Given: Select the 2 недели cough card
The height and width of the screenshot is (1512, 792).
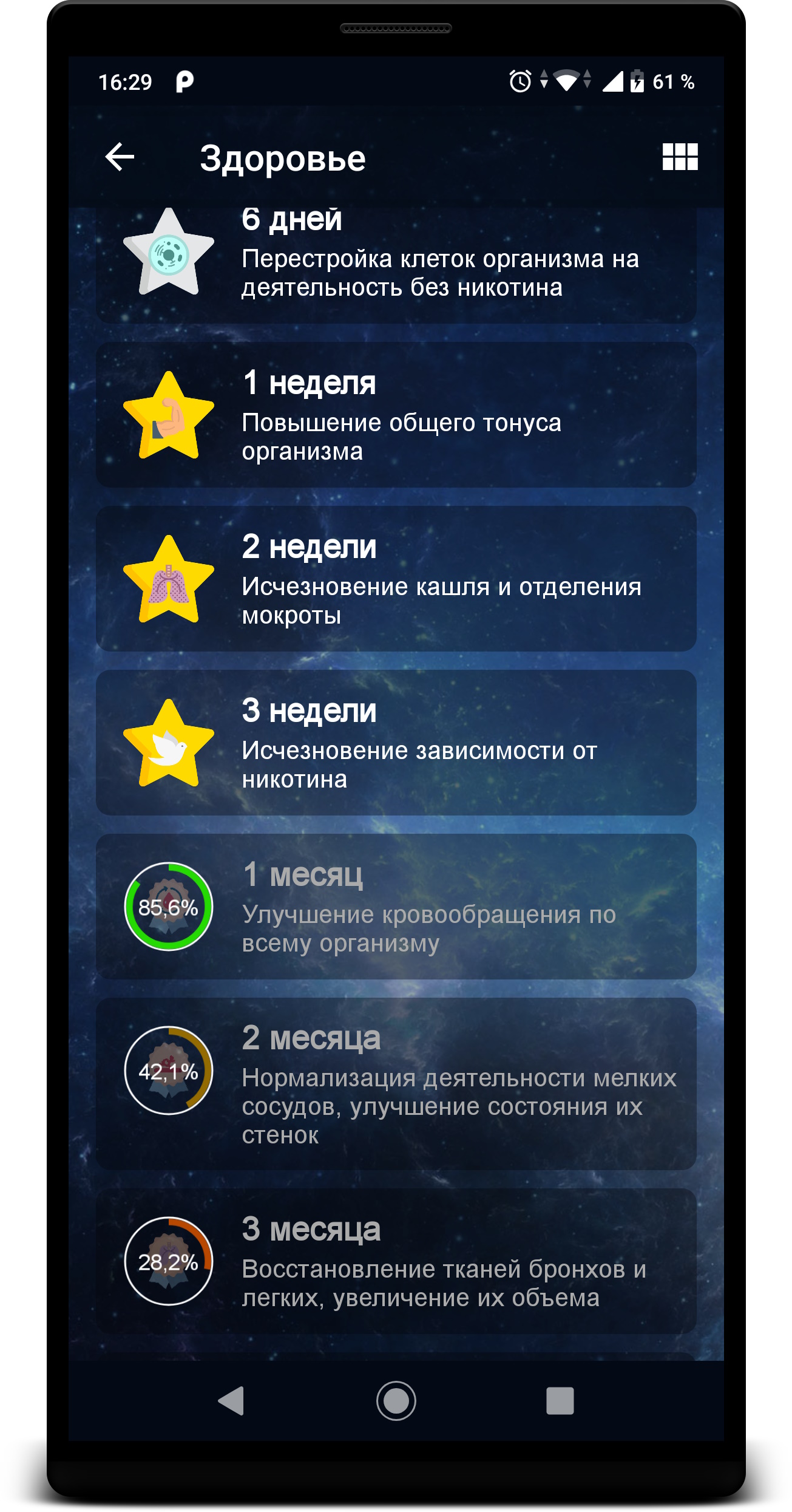Looking at the screenshot, I should pyautogui.click(x=396, y=579).
